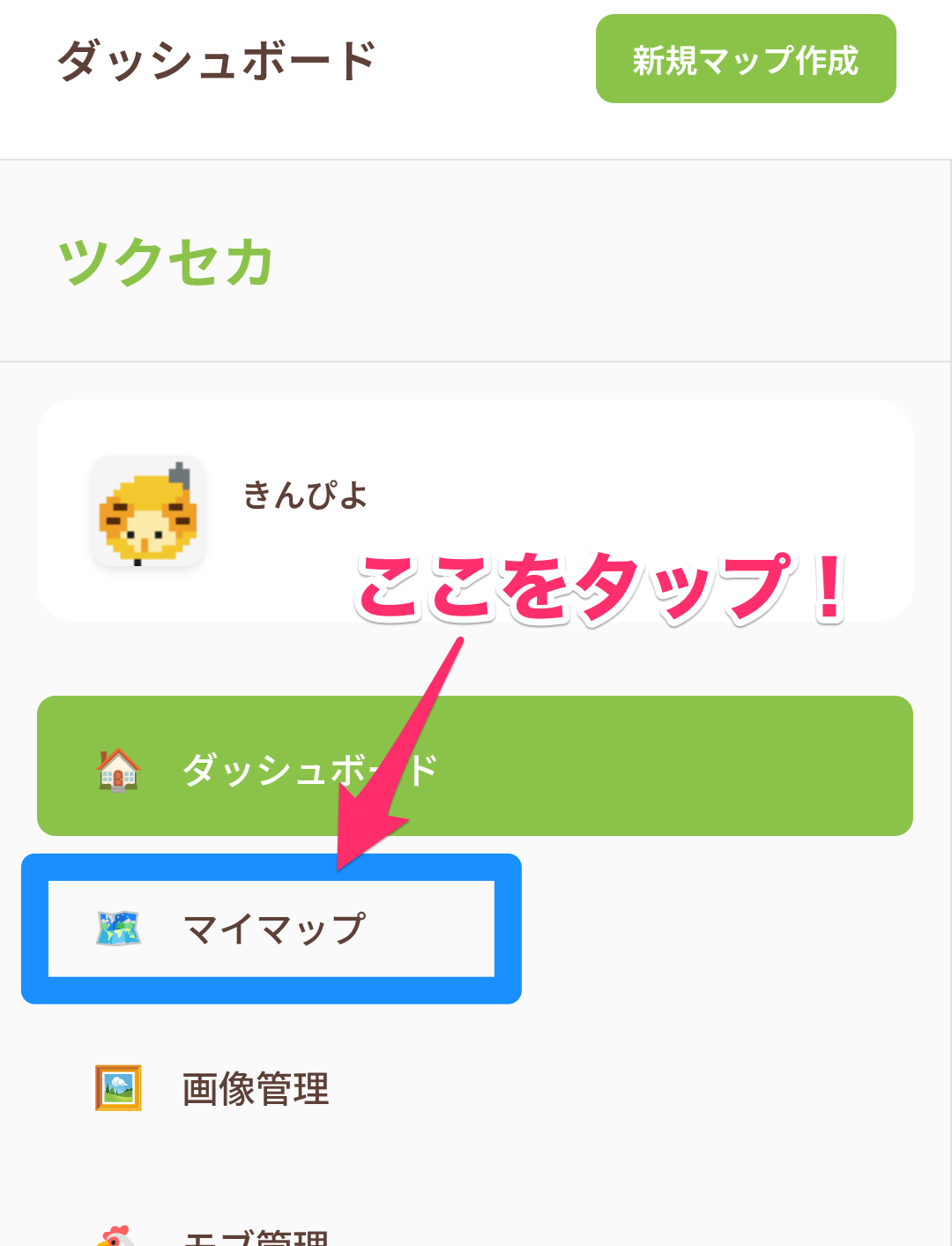Viewport: 952px width, 1246px height.
Task: Open マイマップ from the menu
Action: [271, 929]
